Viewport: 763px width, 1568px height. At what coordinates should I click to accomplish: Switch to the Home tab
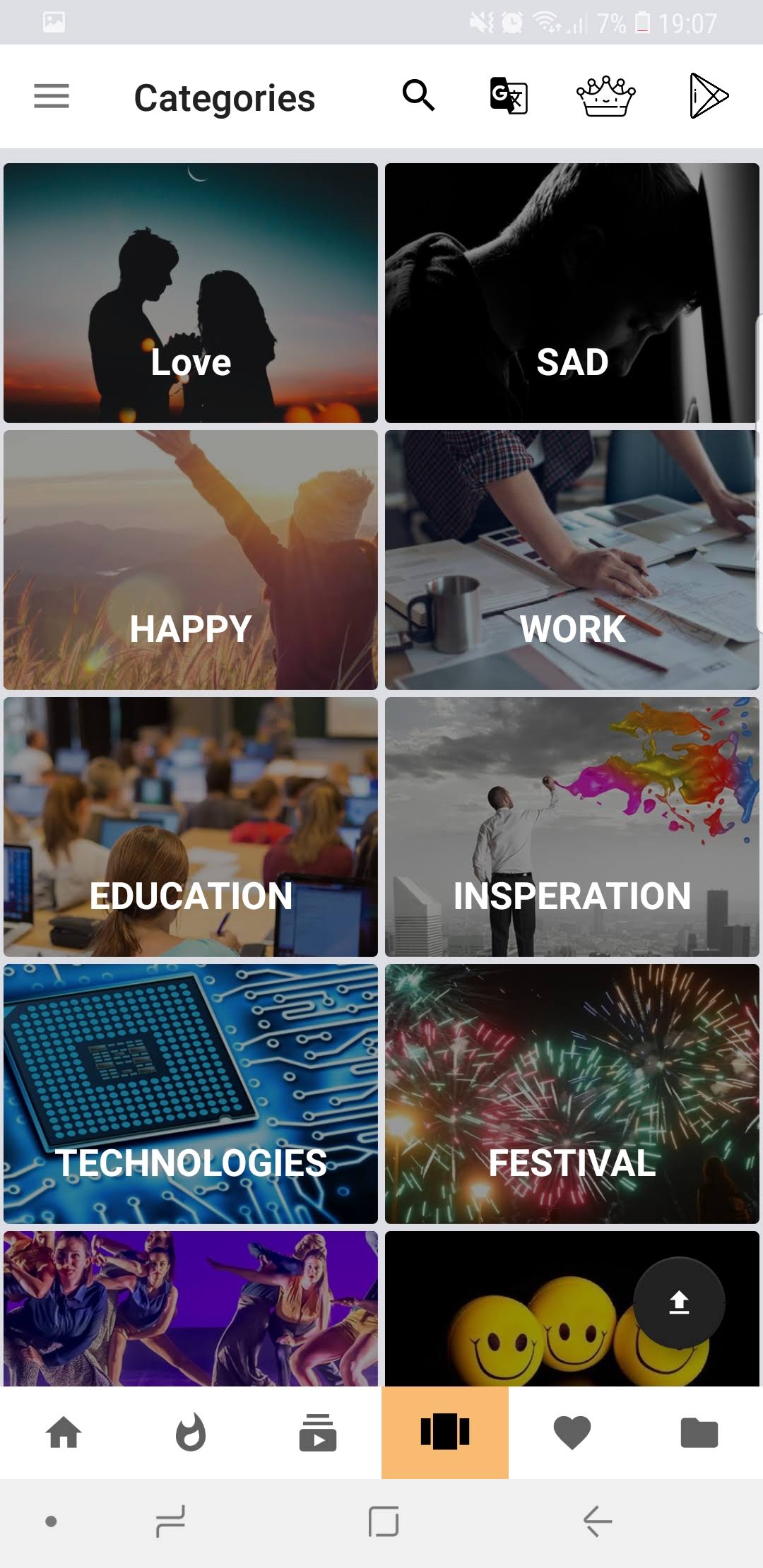point(64,1433)
